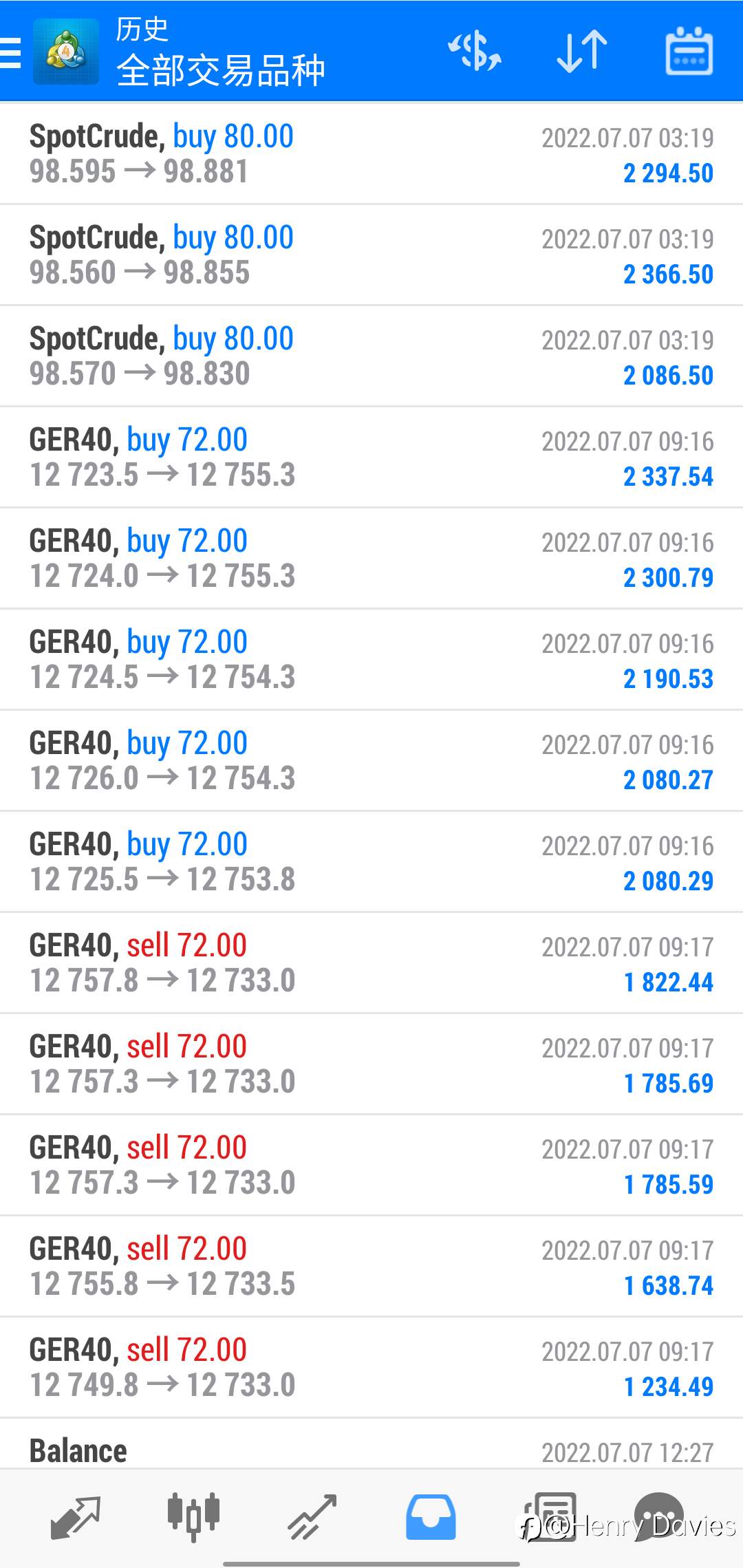Switch to the candlestick Chart tab

(194, 1517)
